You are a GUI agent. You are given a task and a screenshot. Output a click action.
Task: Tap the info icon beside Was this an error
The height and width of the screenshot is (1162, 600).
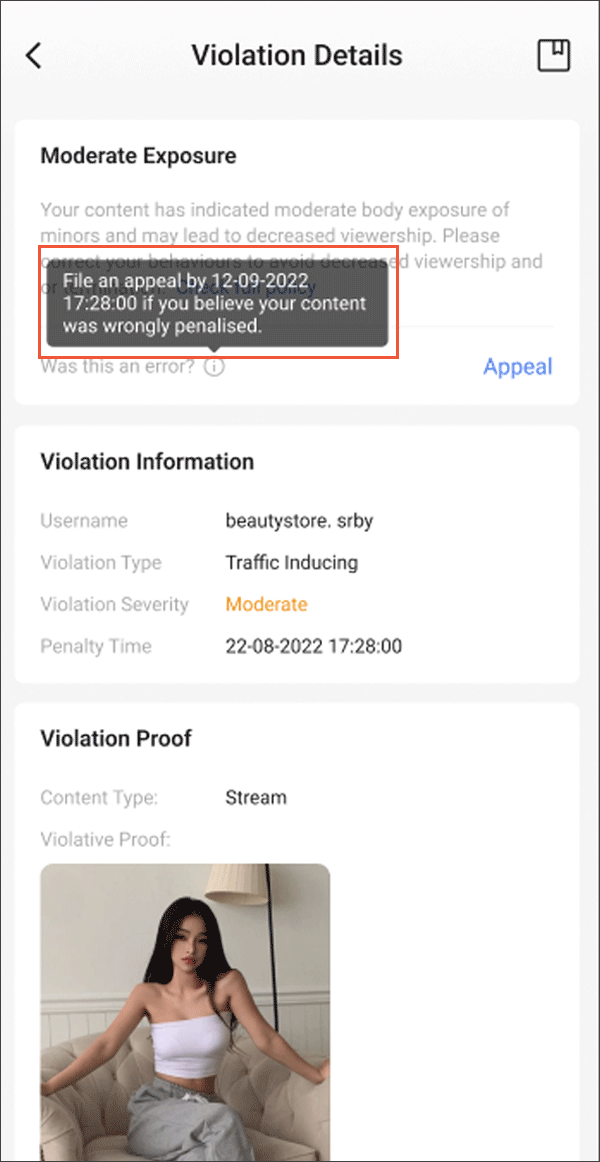tap(214, 366)
